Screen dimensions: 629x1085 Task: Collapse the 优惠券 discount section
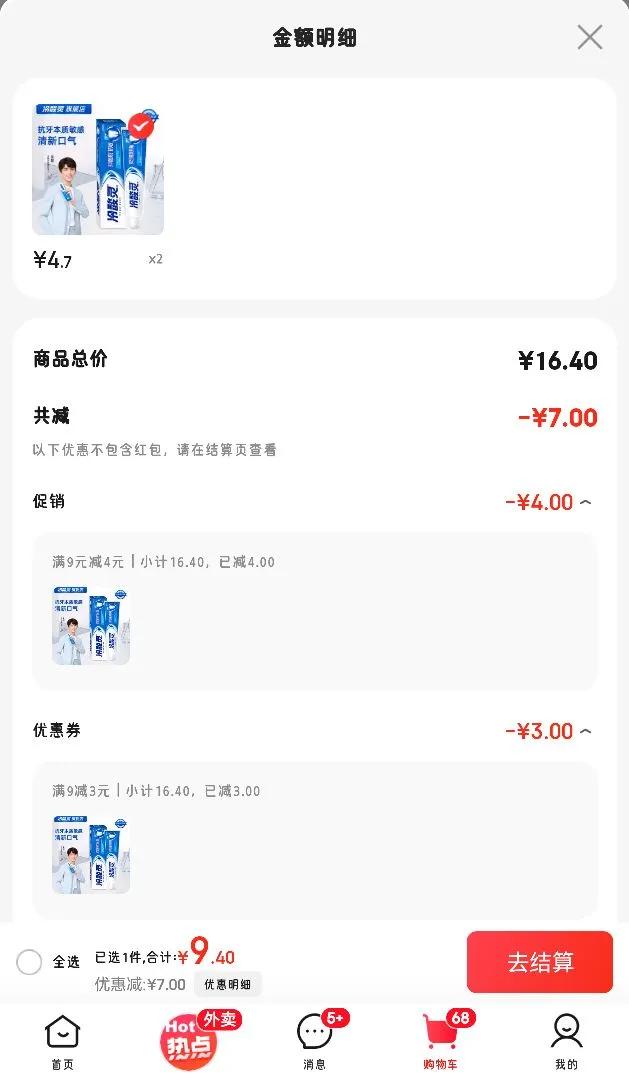coord(585,731)
